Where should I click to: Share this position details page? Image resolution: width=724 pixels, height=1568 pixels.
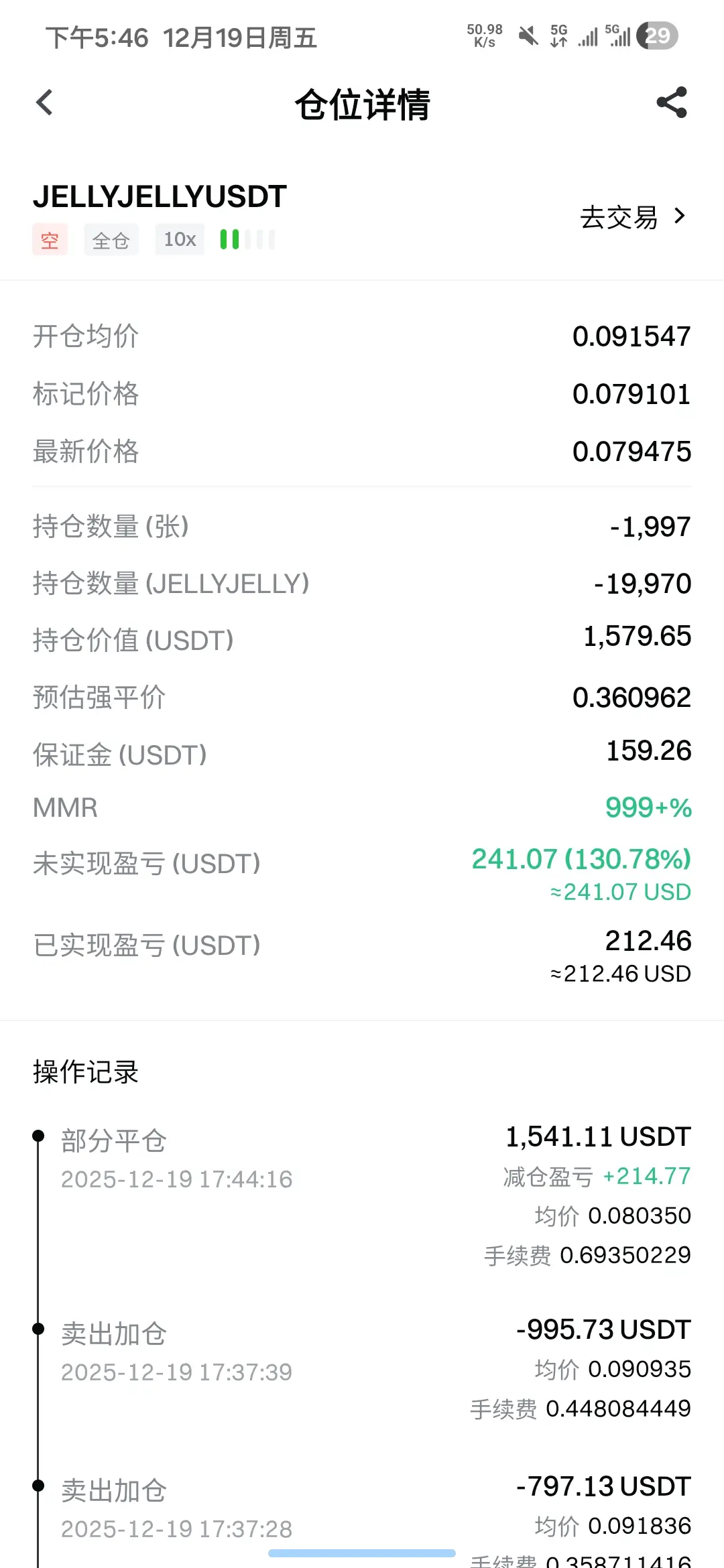pos(672,103)
